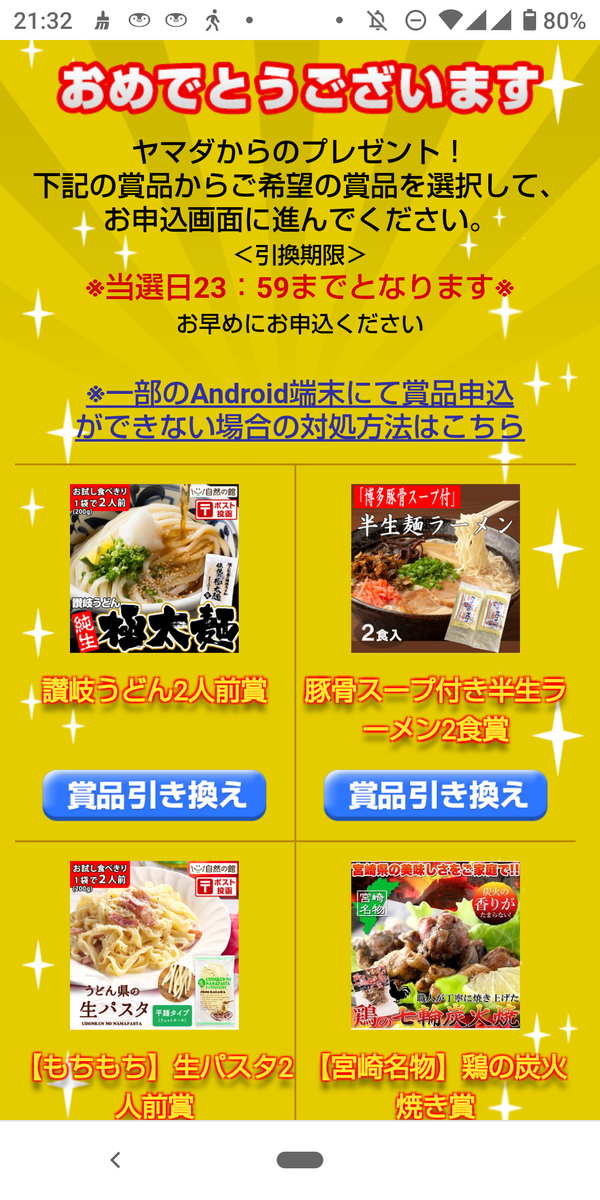This screenshot has height=1200, width=600.
Task: Select the half-fresh ramen product image
Action: [x=435, y=568]
